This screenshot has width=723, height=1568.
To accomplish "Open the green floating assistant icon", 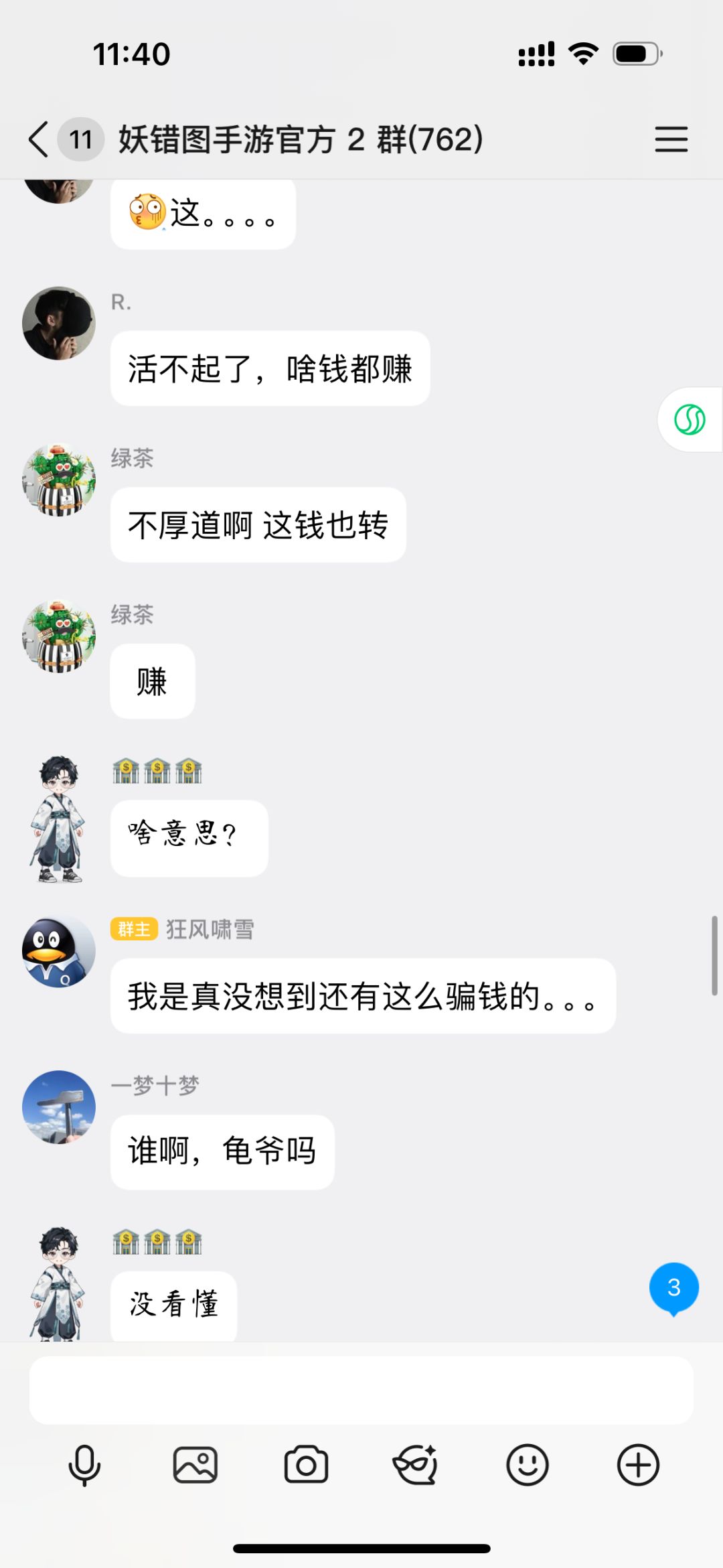I will click(x=690, y=420).
